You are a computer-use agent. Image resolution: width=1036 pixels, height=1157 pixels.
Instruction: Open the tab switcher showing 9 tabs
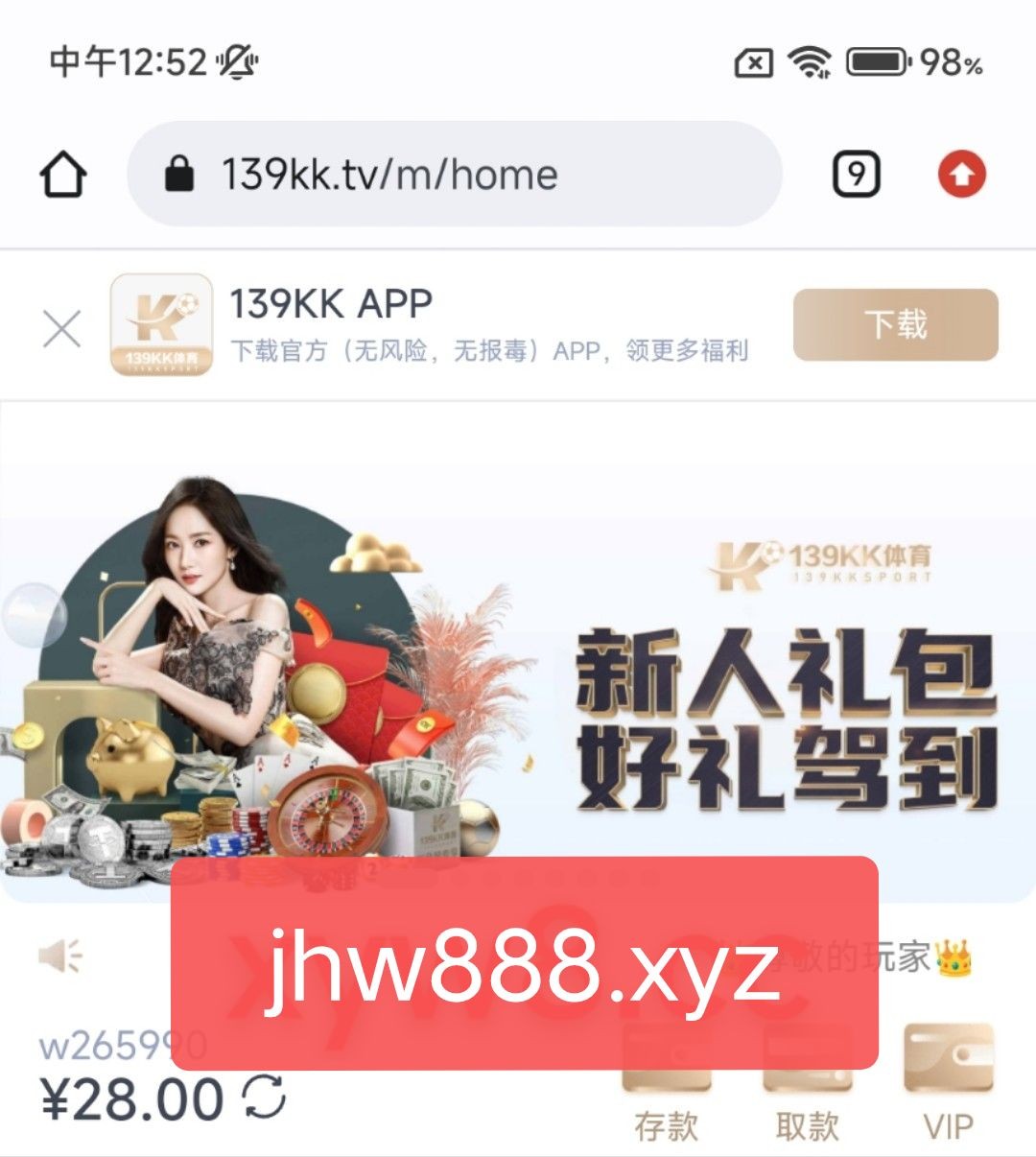tap(856, 175)
